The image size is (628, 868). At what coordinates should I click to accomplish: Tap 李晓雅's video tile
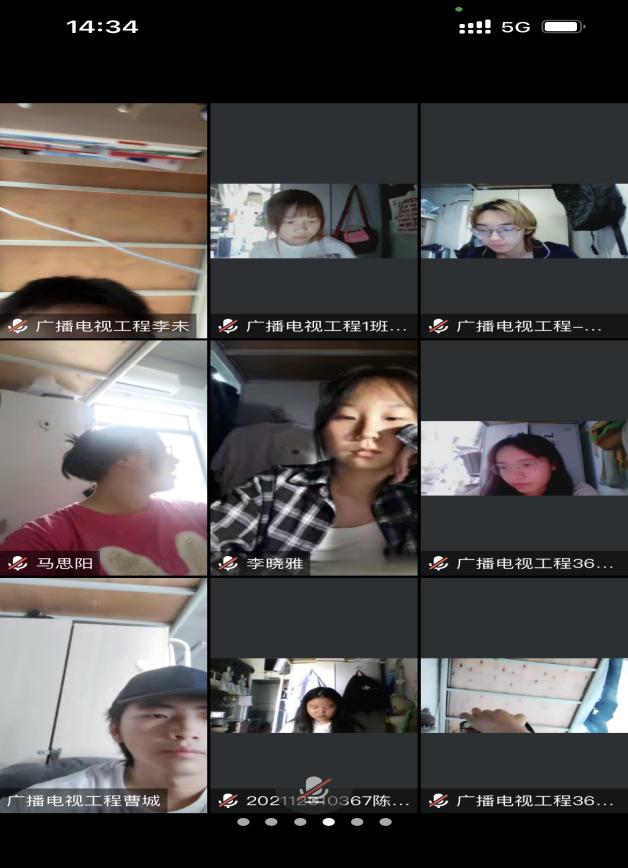click(313, 457)
